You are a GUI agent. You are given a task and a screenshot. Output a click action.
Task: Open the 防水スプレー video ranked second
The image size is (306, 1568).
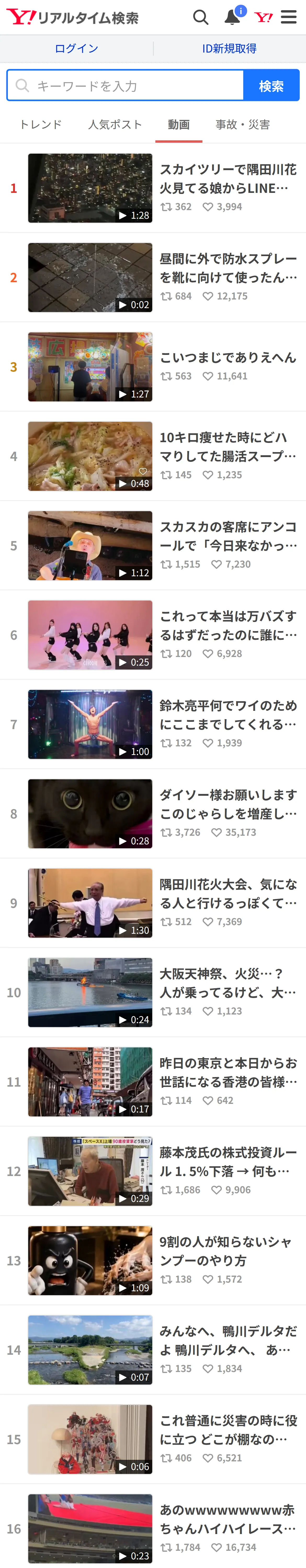click(x=153, y=278)
